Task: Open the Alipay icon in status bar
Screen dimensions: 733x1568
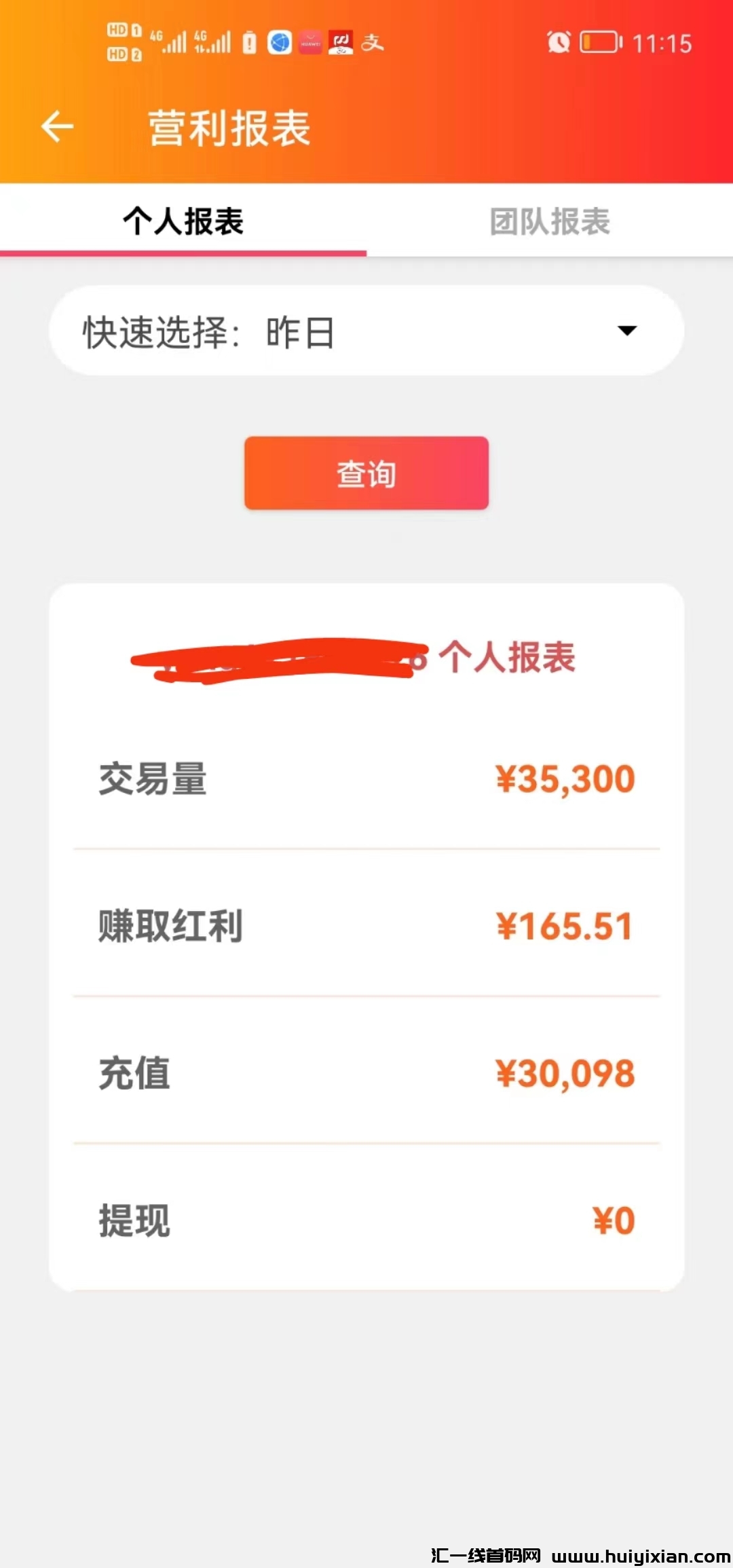Action: (373, 42)
